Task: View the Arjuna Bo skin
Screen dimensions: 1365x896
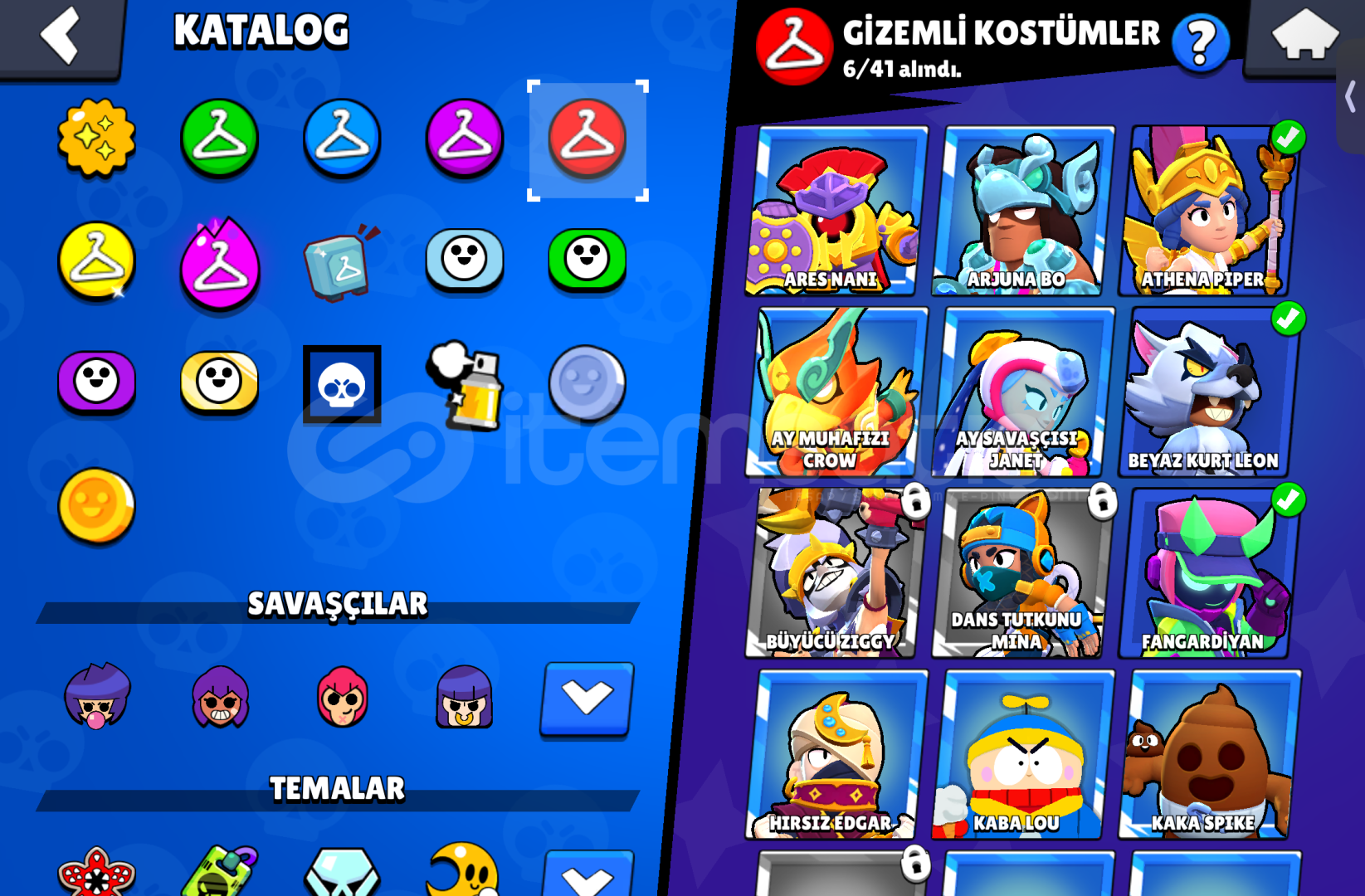Action: [1022, 211]
